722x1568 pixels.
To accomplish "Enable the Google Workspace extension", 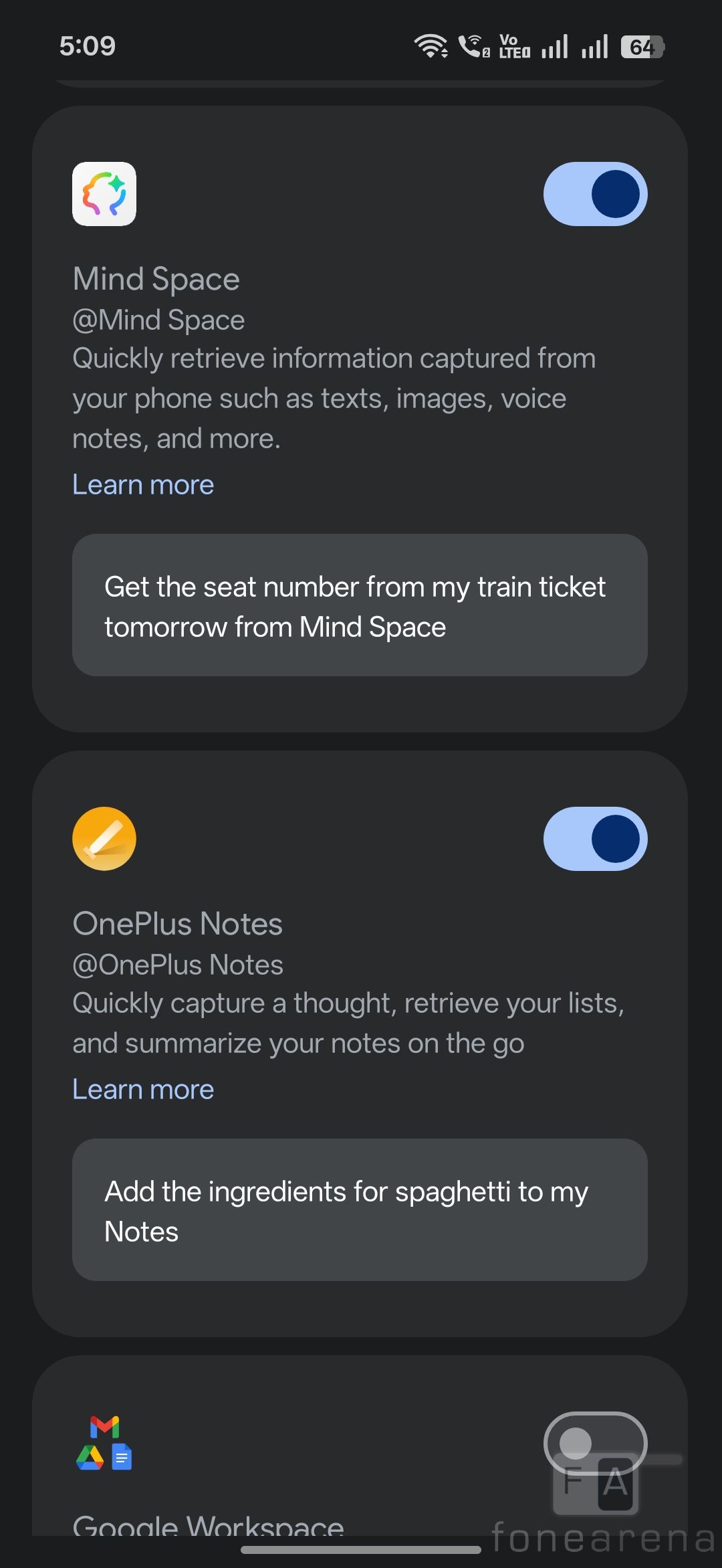I will click(x=595, y=1443).
